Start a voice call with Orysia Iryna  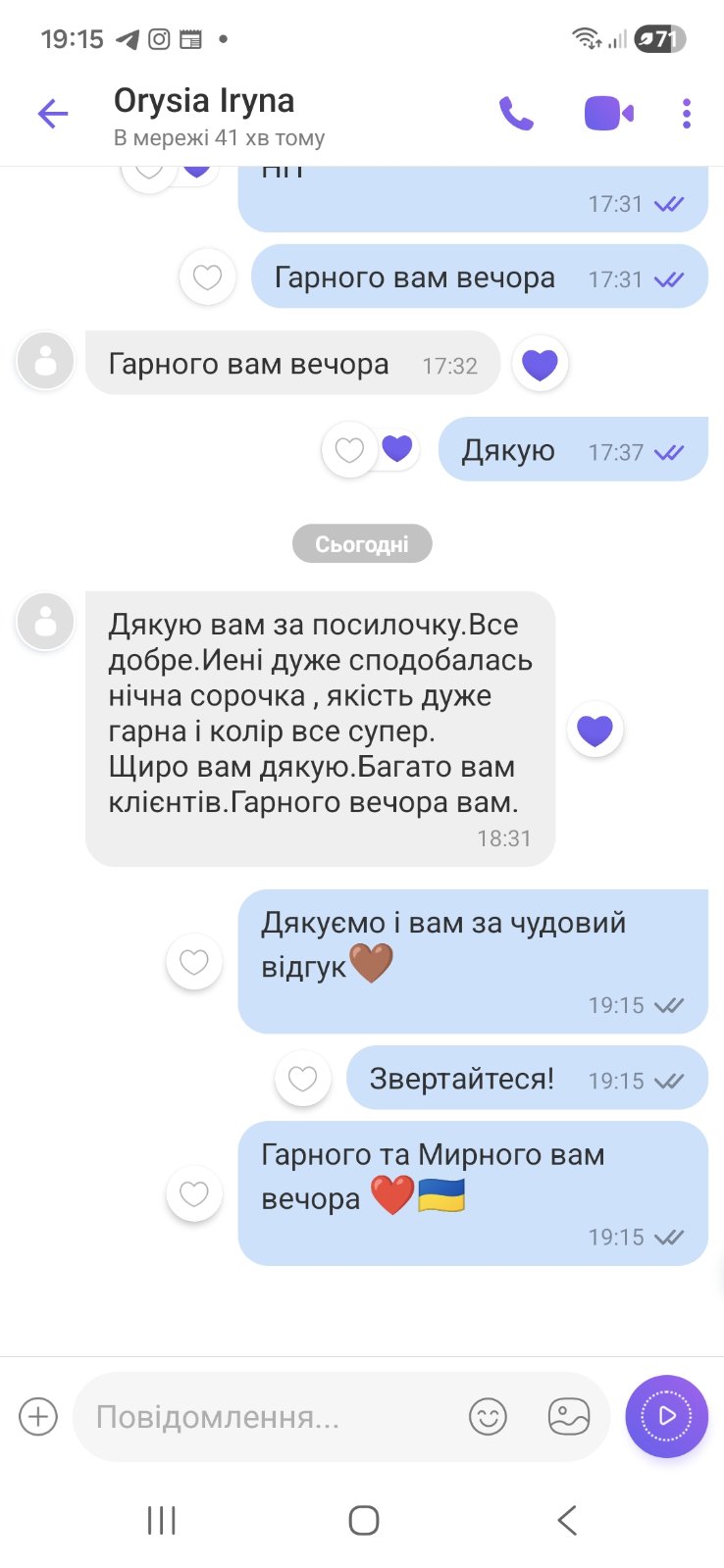516,114
